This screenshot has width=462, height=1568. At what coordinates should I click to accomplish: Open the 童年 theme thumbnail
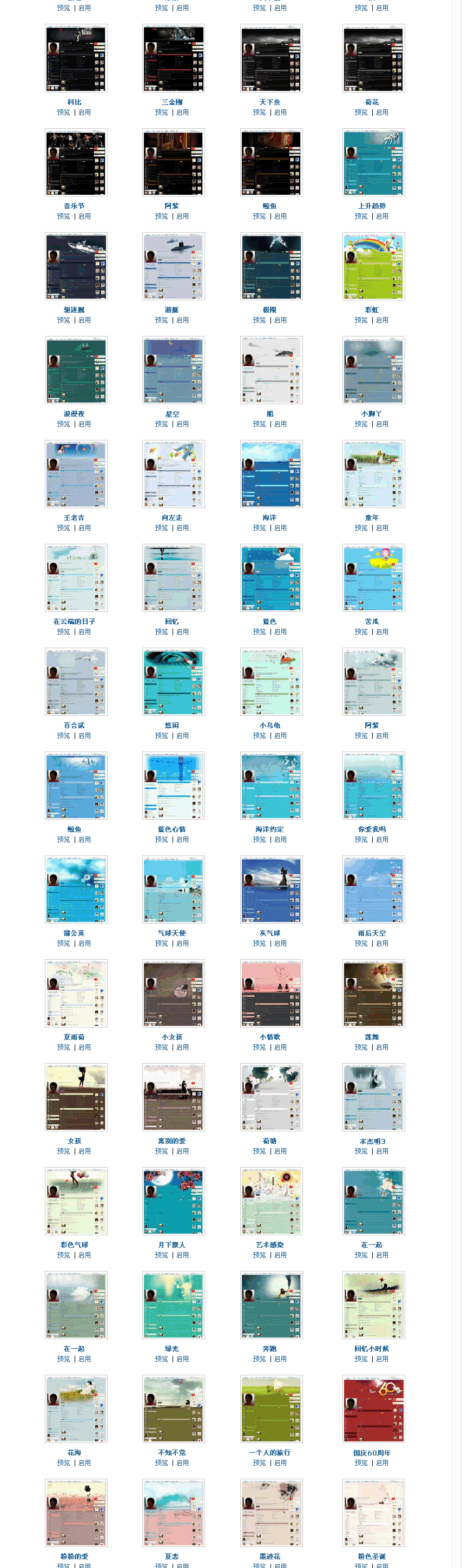coord(374,474)
